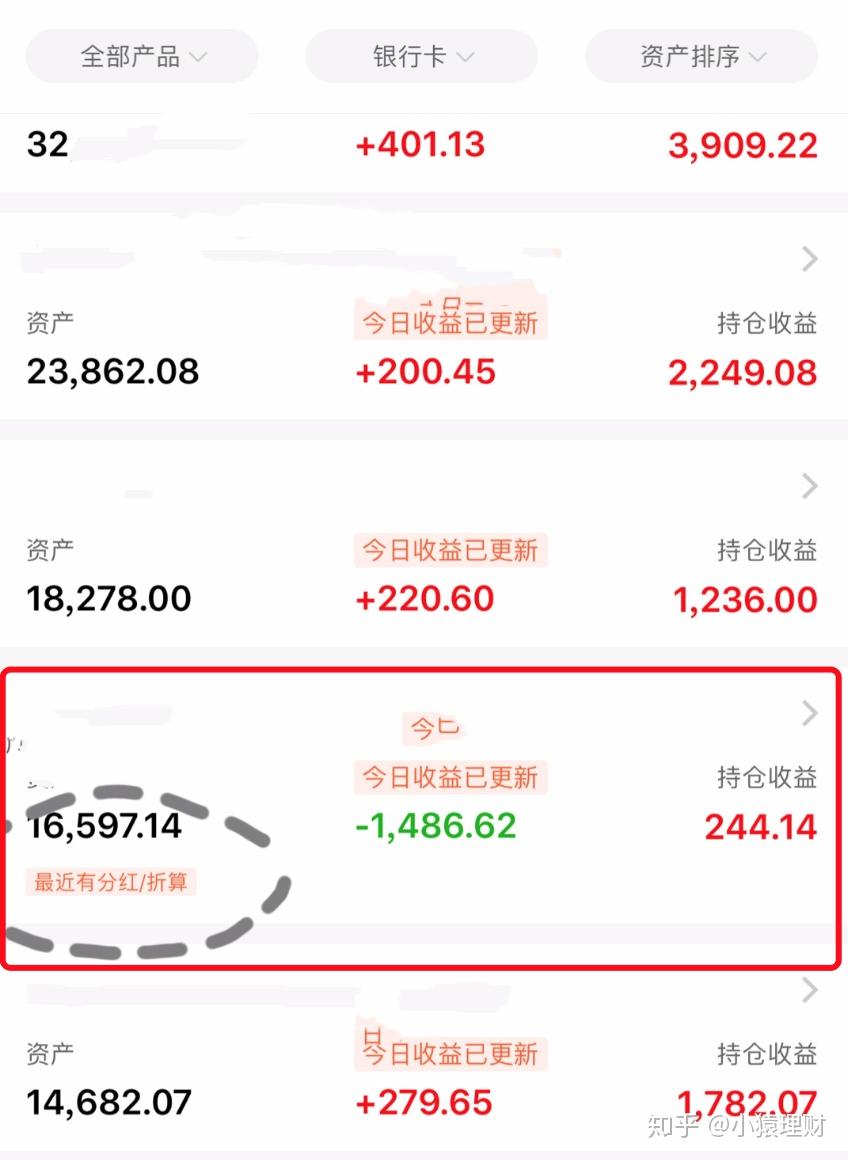848x1160 pixels.
Task: Click the 1,236.00 holding profit value
Action: tap(744, 598)
